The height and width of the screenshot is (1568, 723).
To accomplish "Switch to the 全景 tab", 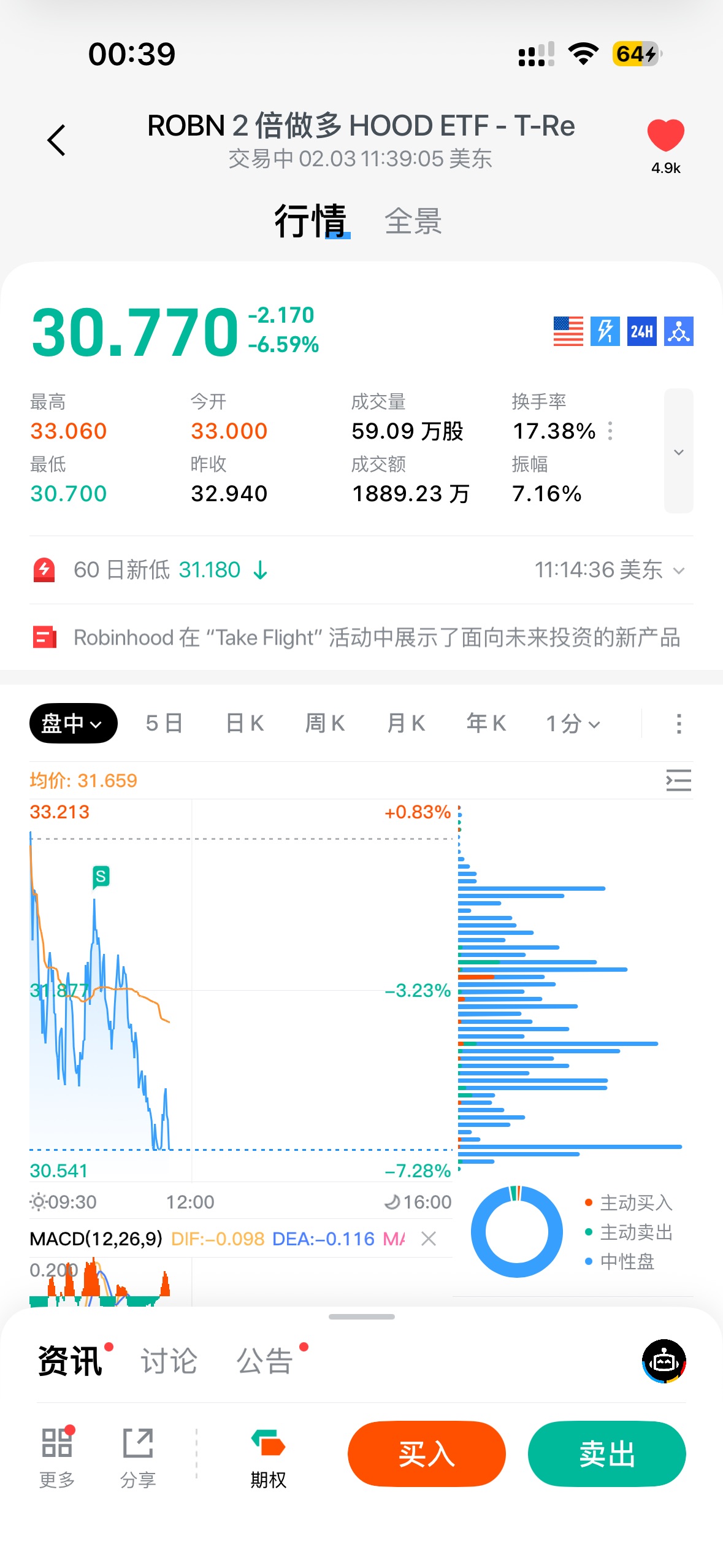I will [x=413, y=221].
